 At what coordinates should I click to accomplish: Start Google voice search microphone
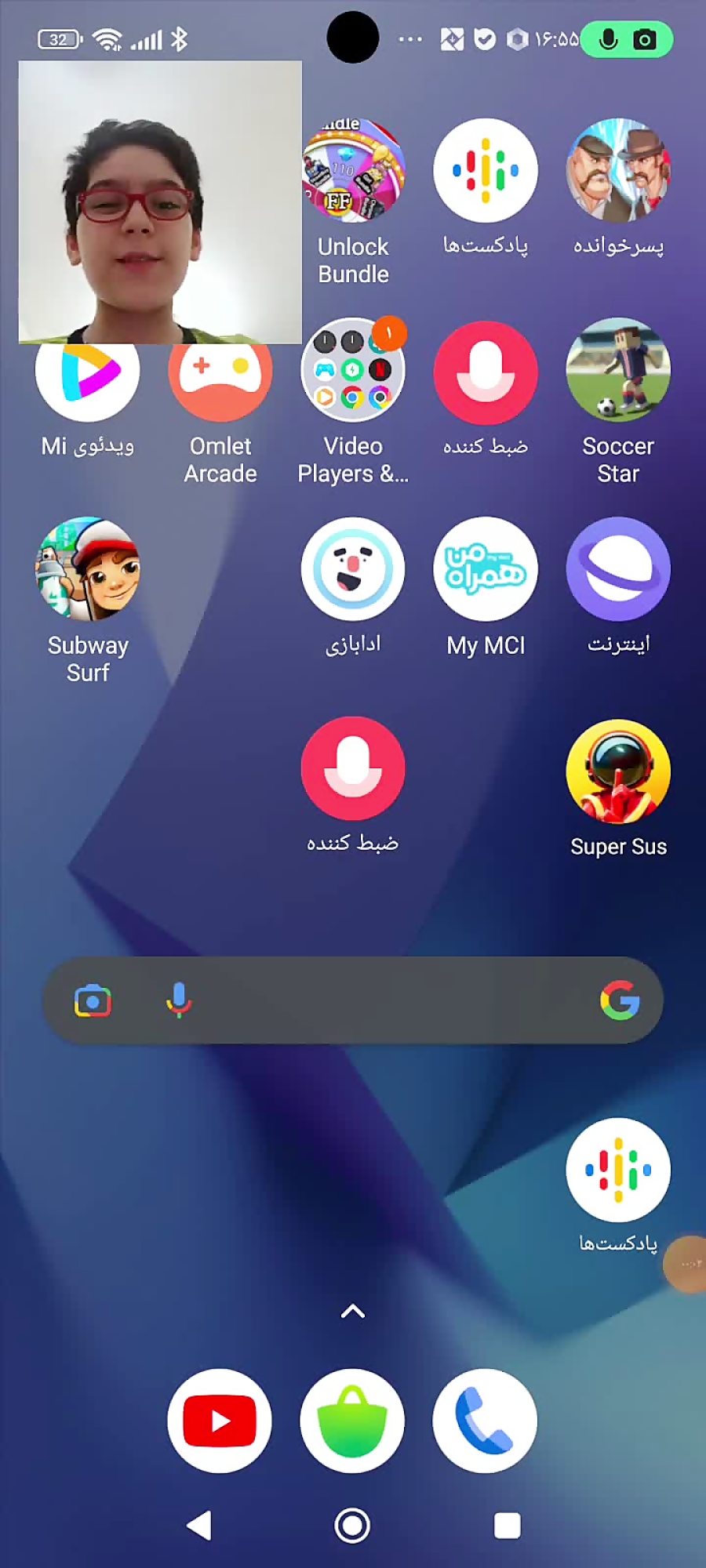pos(179,1001)
